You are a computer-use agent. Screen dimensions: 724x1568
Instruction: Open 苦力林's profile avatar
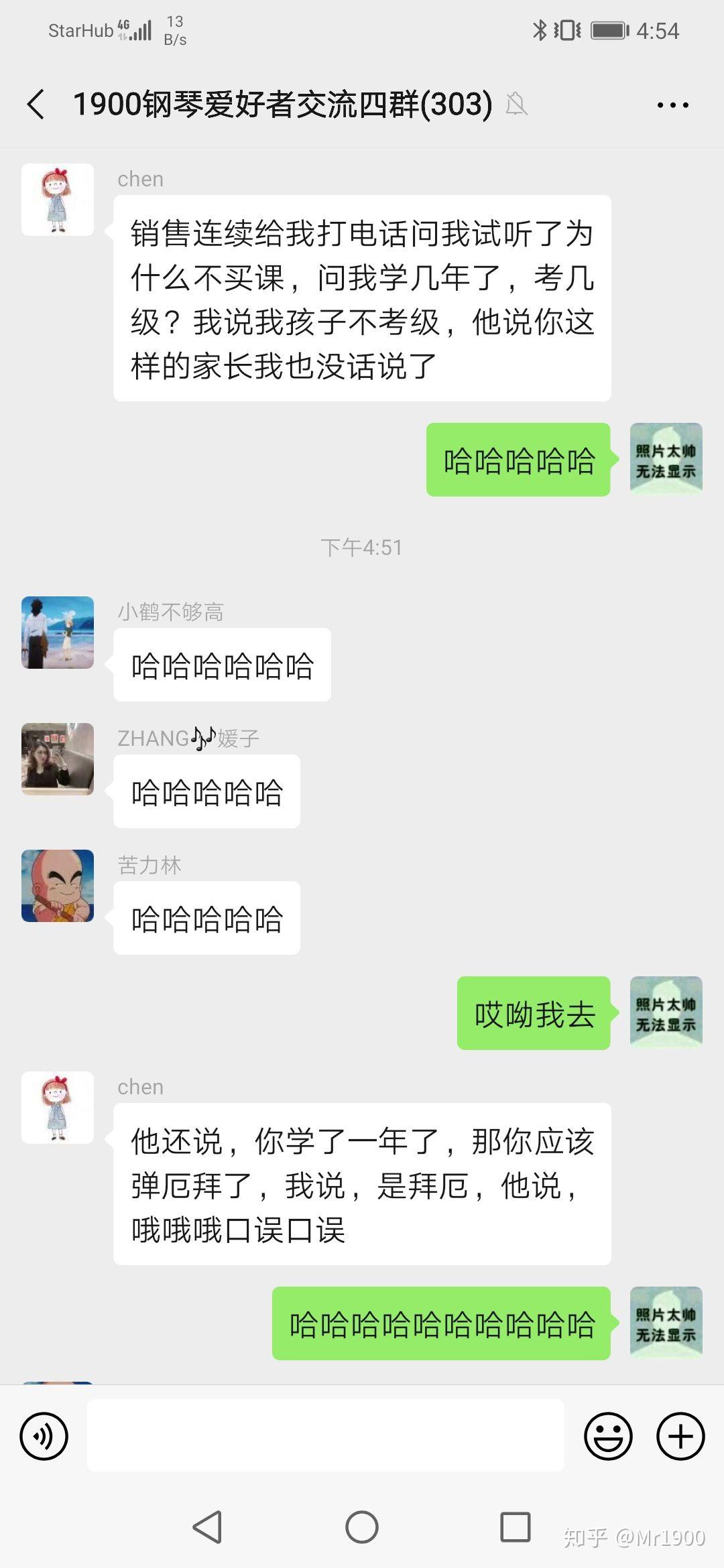[58, 886]
